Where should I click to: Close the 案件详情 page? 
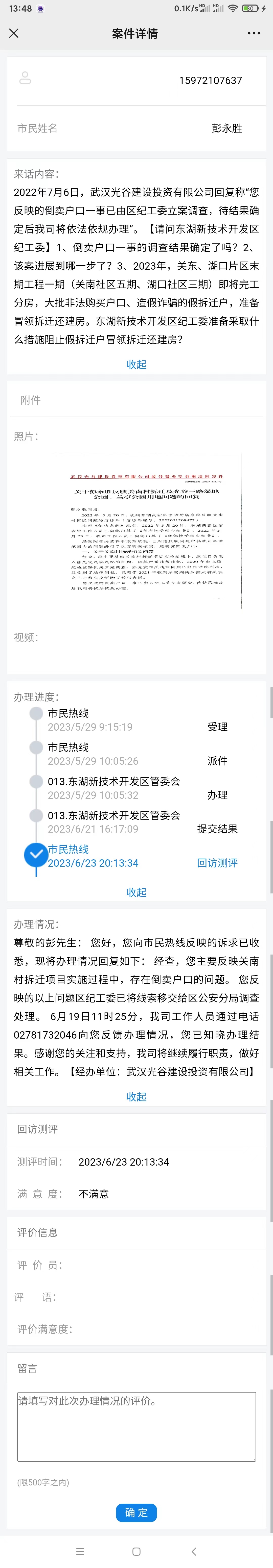14,34
